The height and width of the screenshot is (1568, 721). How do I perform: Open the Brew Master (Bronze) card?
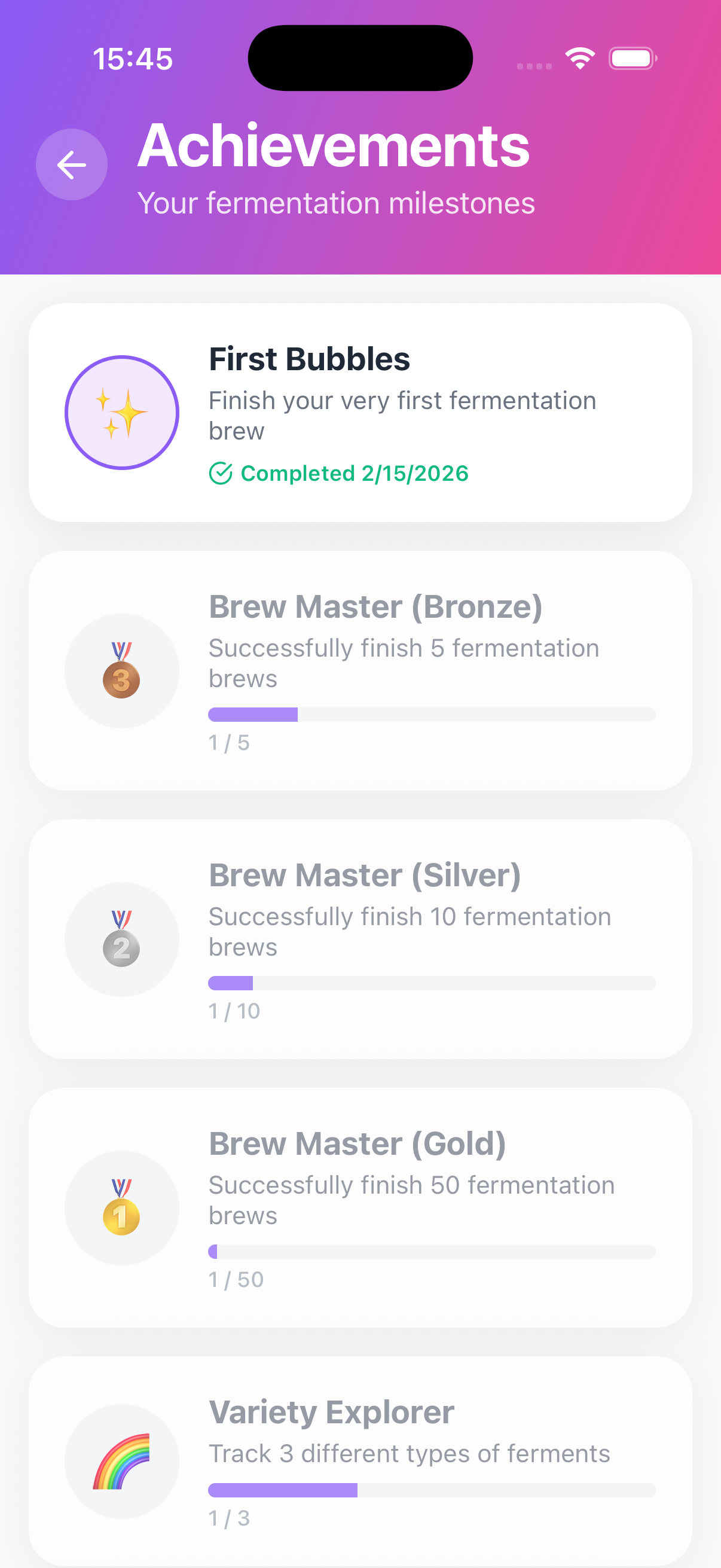[360, 670]
